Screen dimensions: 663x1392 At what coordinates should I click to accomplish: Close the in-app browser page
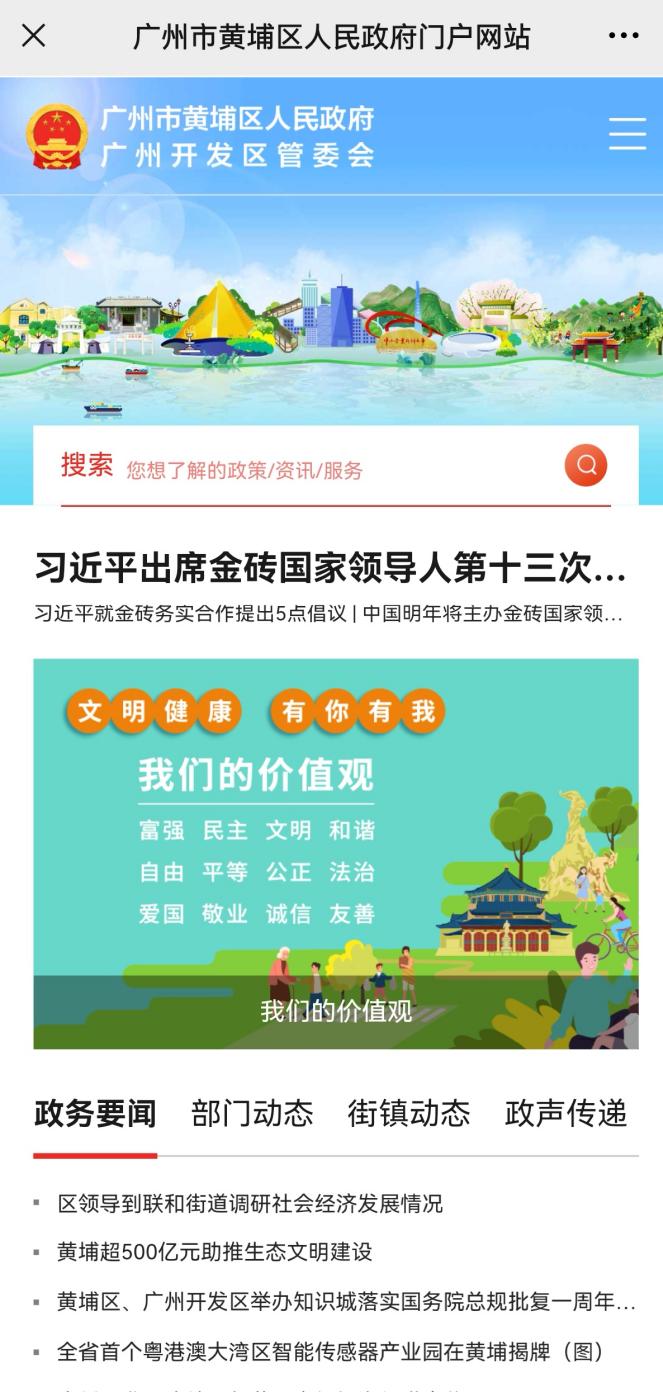tap(34, 37)
